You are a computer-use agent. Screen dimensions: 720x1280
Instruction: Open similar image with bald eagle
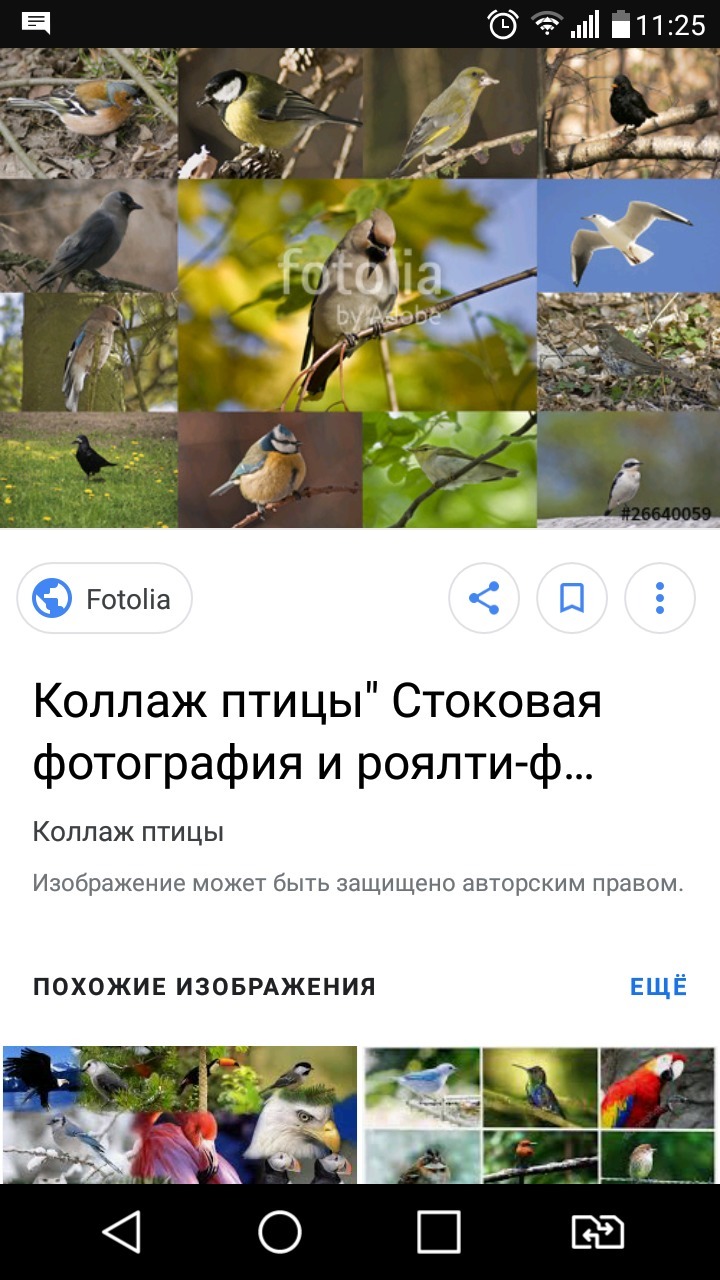(x=180, y=1114)
